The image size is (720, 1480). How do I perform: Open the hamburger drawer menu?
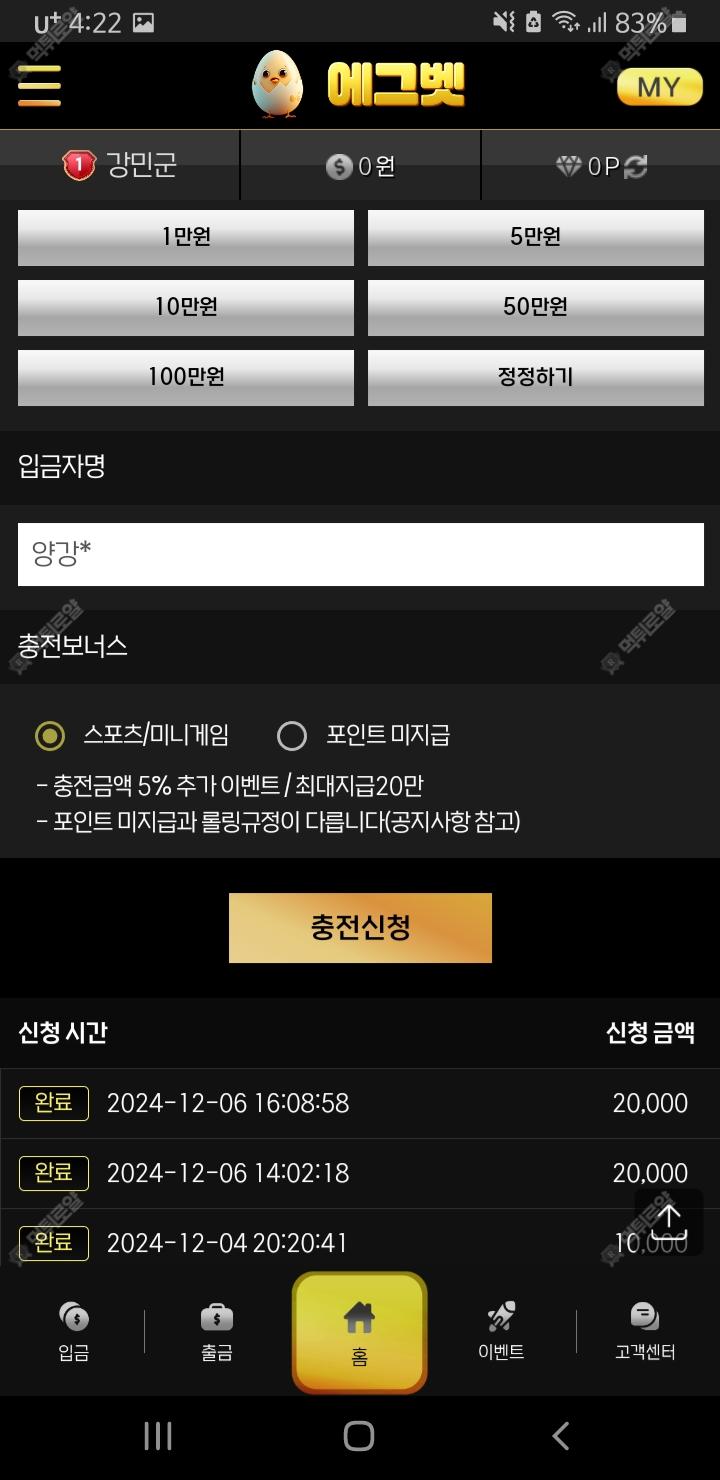(x=39, y=86)
